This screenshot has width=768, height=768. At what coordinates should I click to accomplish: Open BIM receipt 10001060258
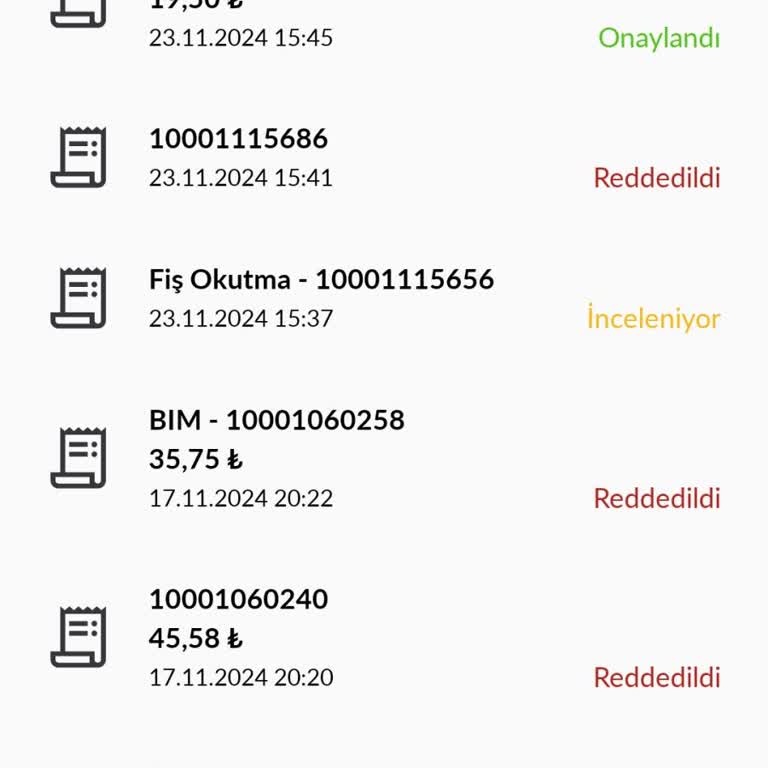click(384, 458)
